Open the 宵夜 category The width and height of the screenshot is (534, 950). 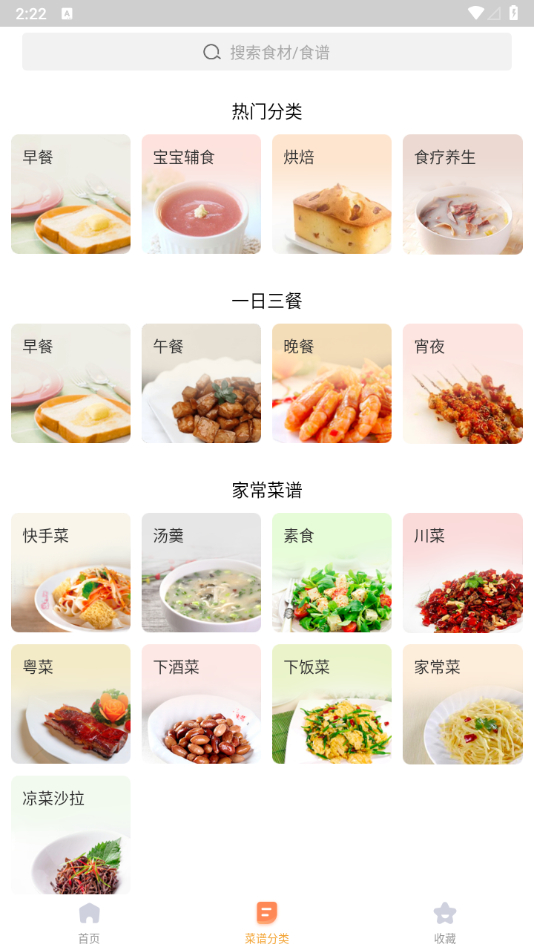coord(462,384)
